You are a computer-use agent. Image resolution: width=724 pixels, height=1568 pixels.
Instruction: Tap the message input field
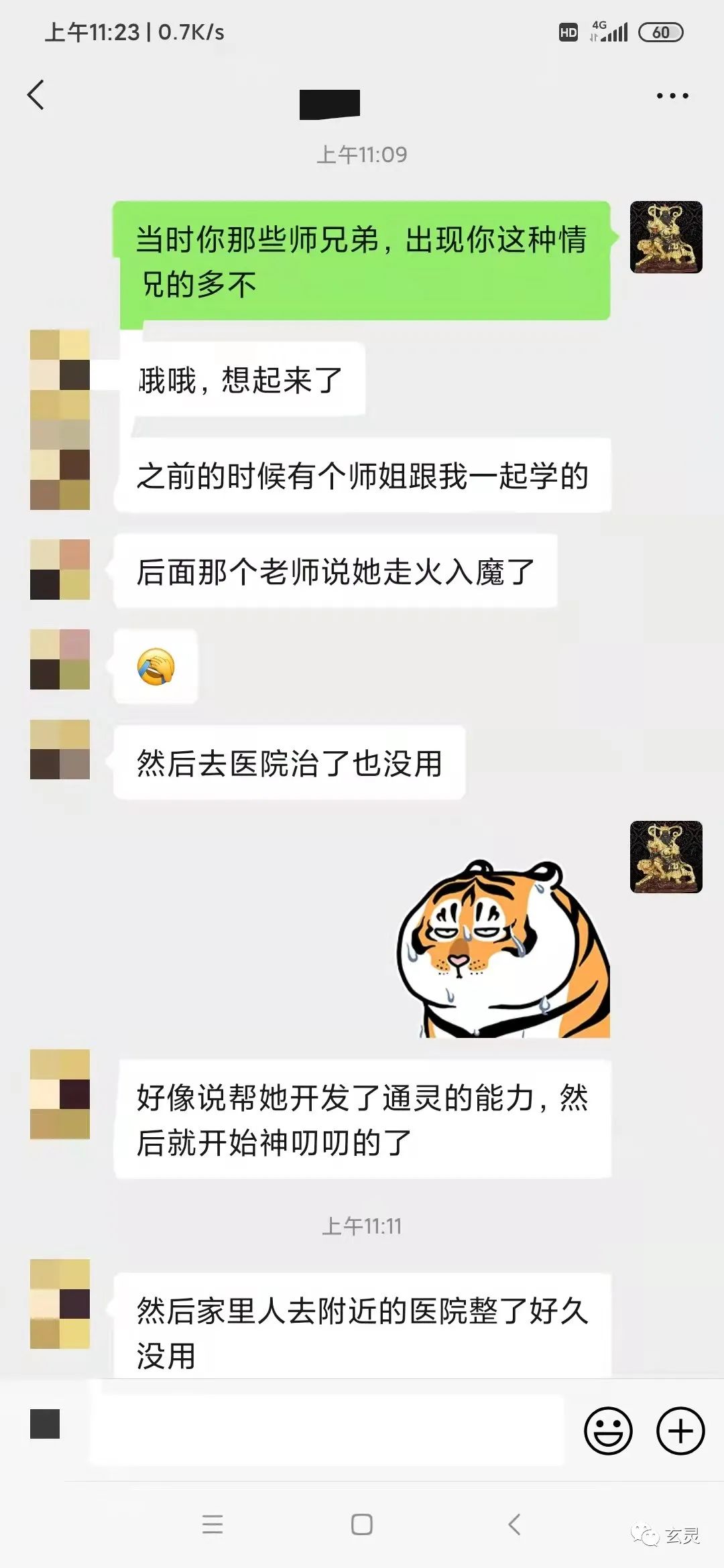click(326, 1430)
